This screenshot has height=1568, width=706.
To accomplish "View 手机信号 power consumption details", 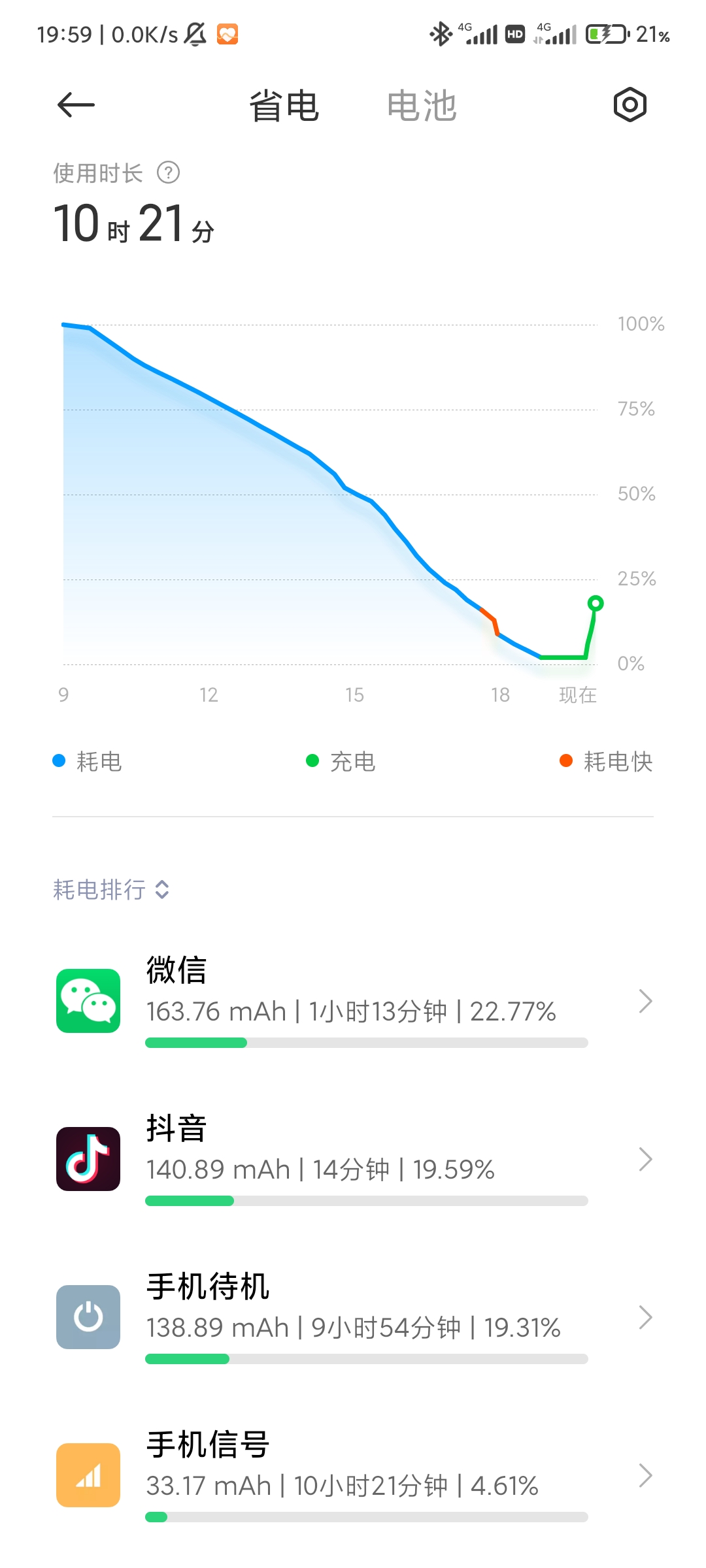I will click(x=353, y=1475).
